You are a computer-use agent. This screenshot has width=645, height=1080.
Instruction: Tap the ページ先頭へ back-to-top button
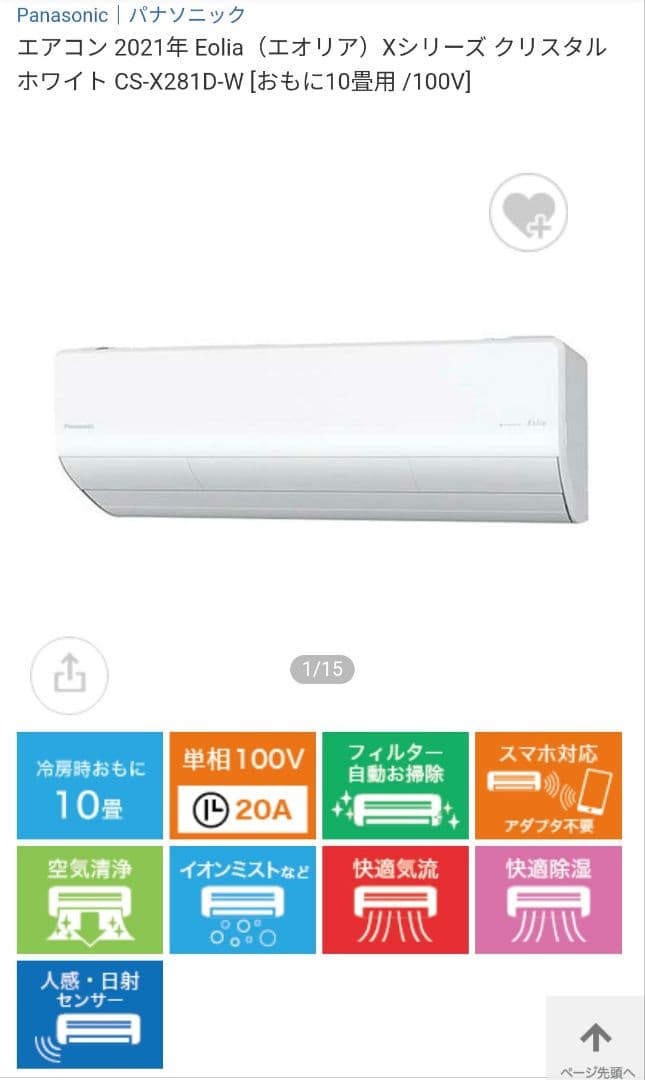click(x=596, y=1042)
